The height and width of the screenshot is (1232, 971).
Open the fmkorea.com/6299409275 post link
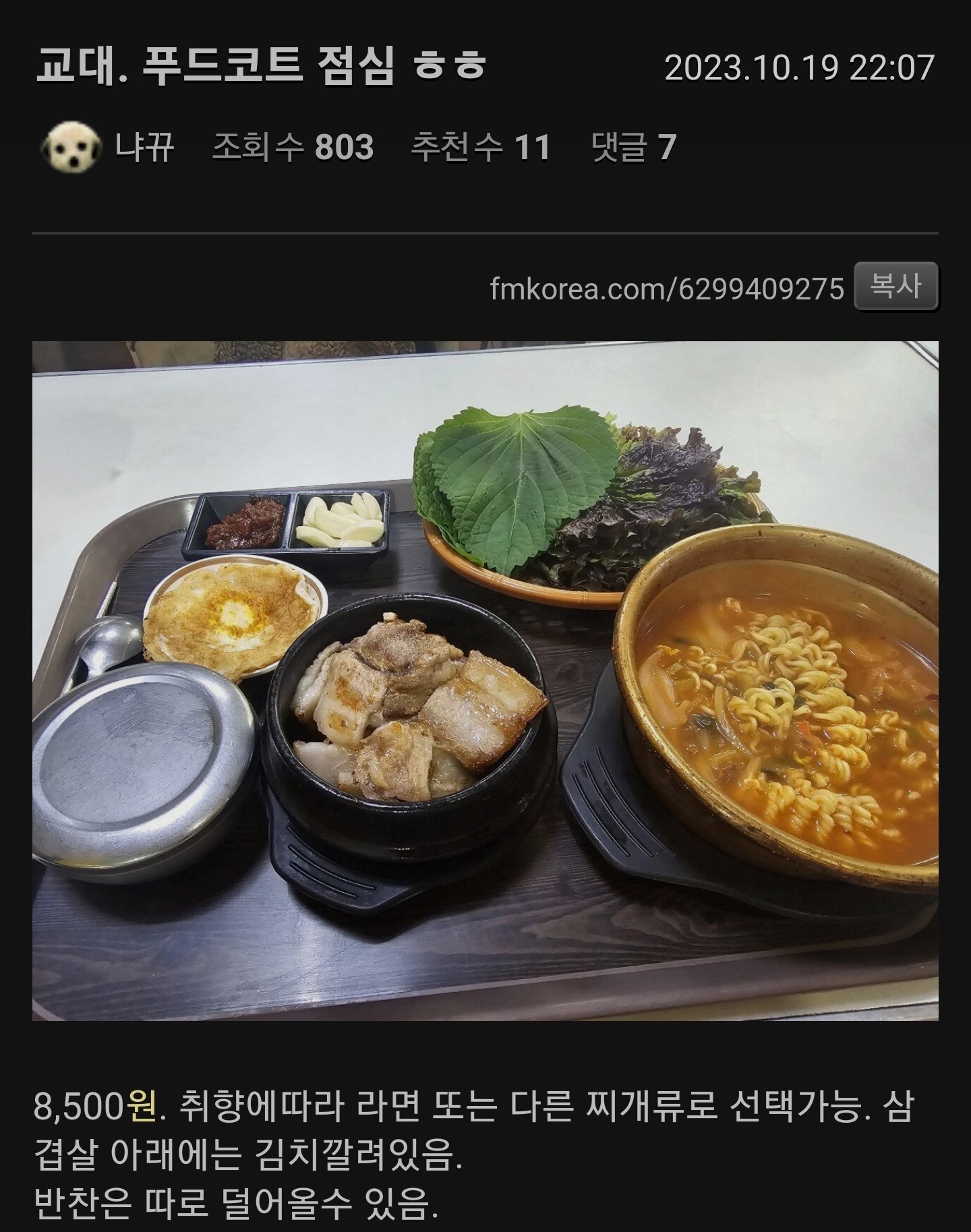[666, 289]
